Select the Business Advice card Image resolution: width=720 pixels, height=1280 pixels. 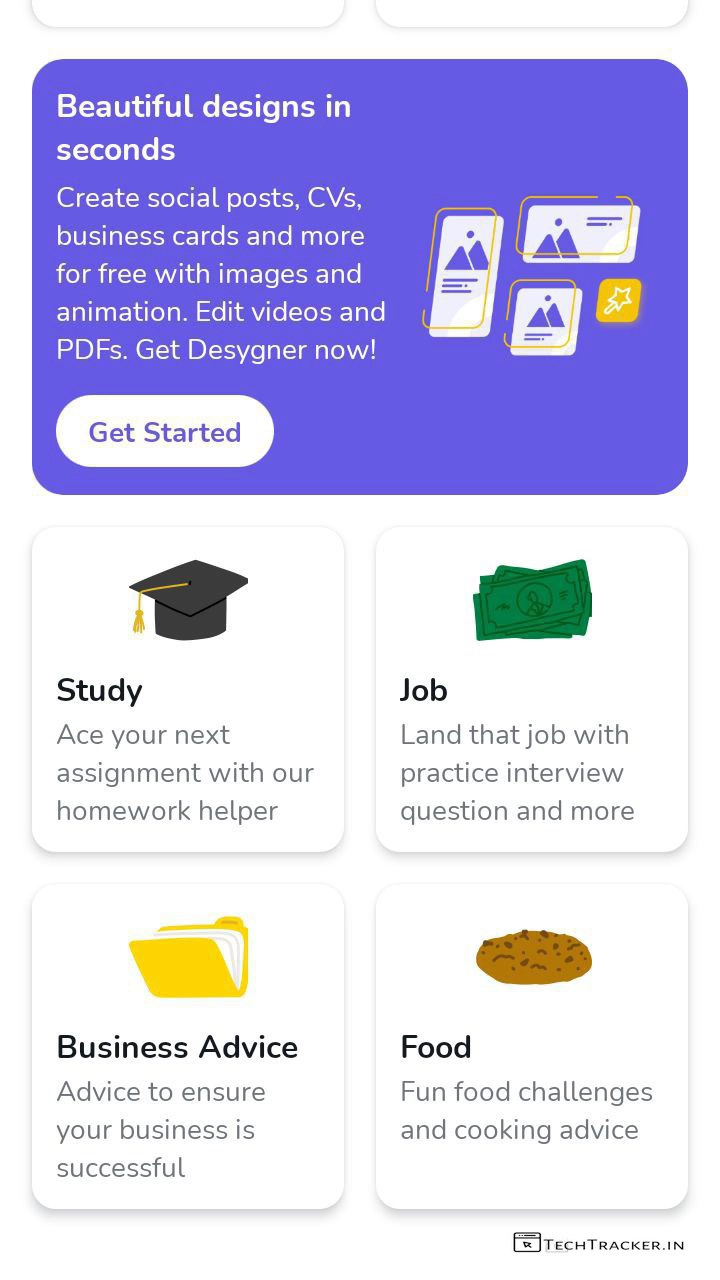(188, 1046)
